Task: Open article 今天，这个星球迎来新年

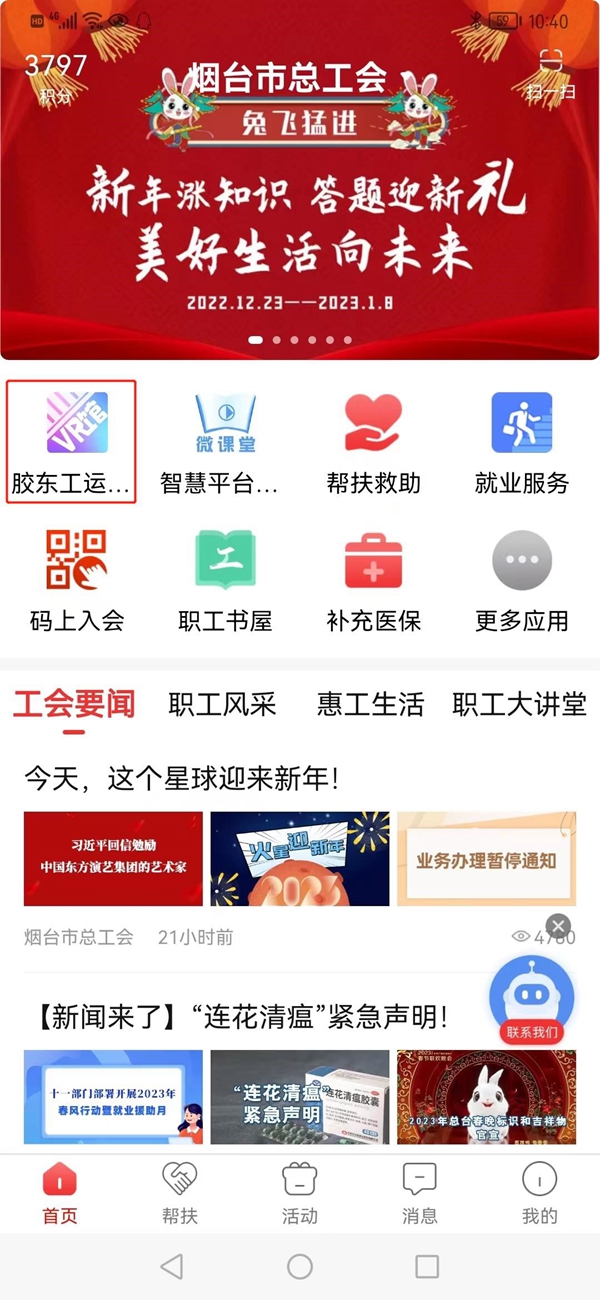Action: coord(182,776)
